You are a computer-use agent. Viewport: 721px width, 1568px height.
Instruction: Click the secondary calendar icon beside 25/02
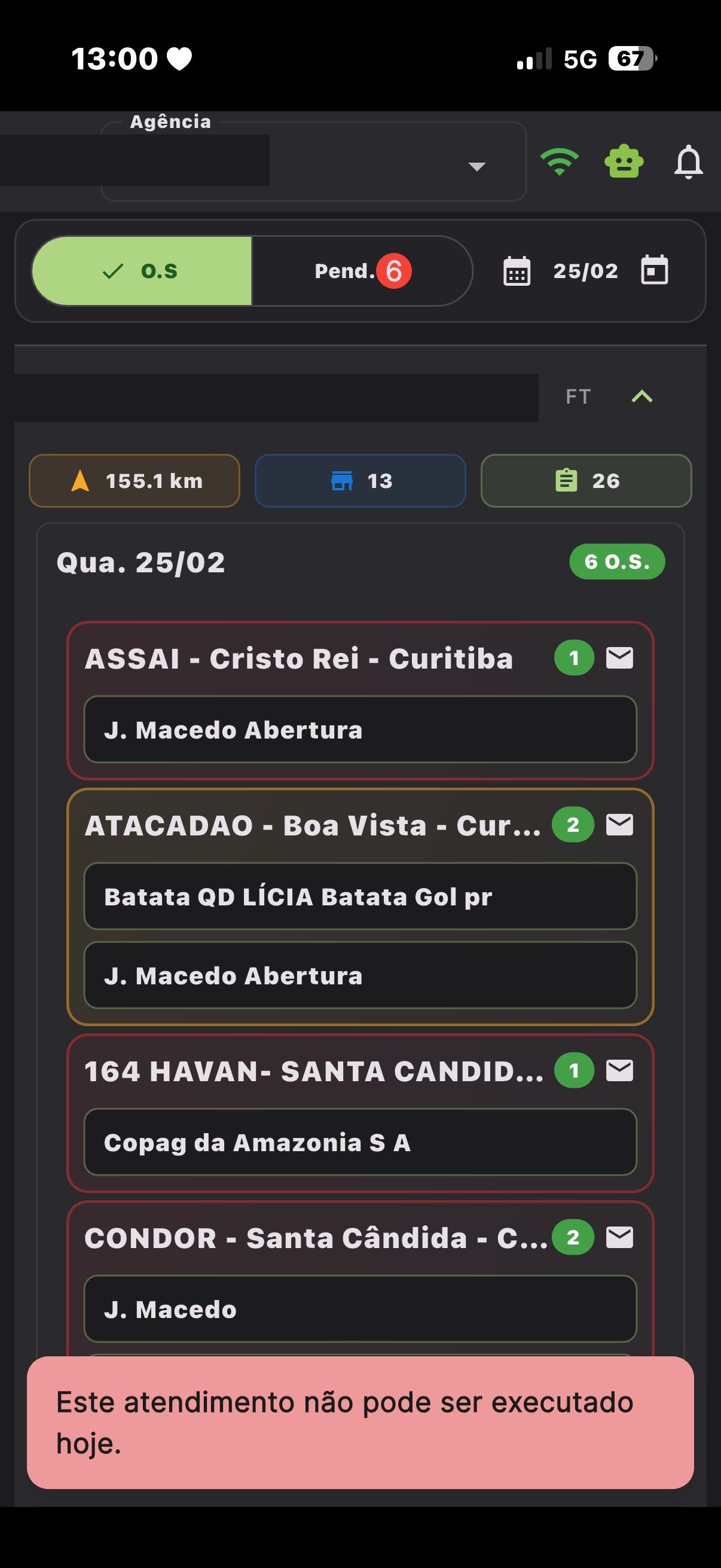tap(656, 271)
